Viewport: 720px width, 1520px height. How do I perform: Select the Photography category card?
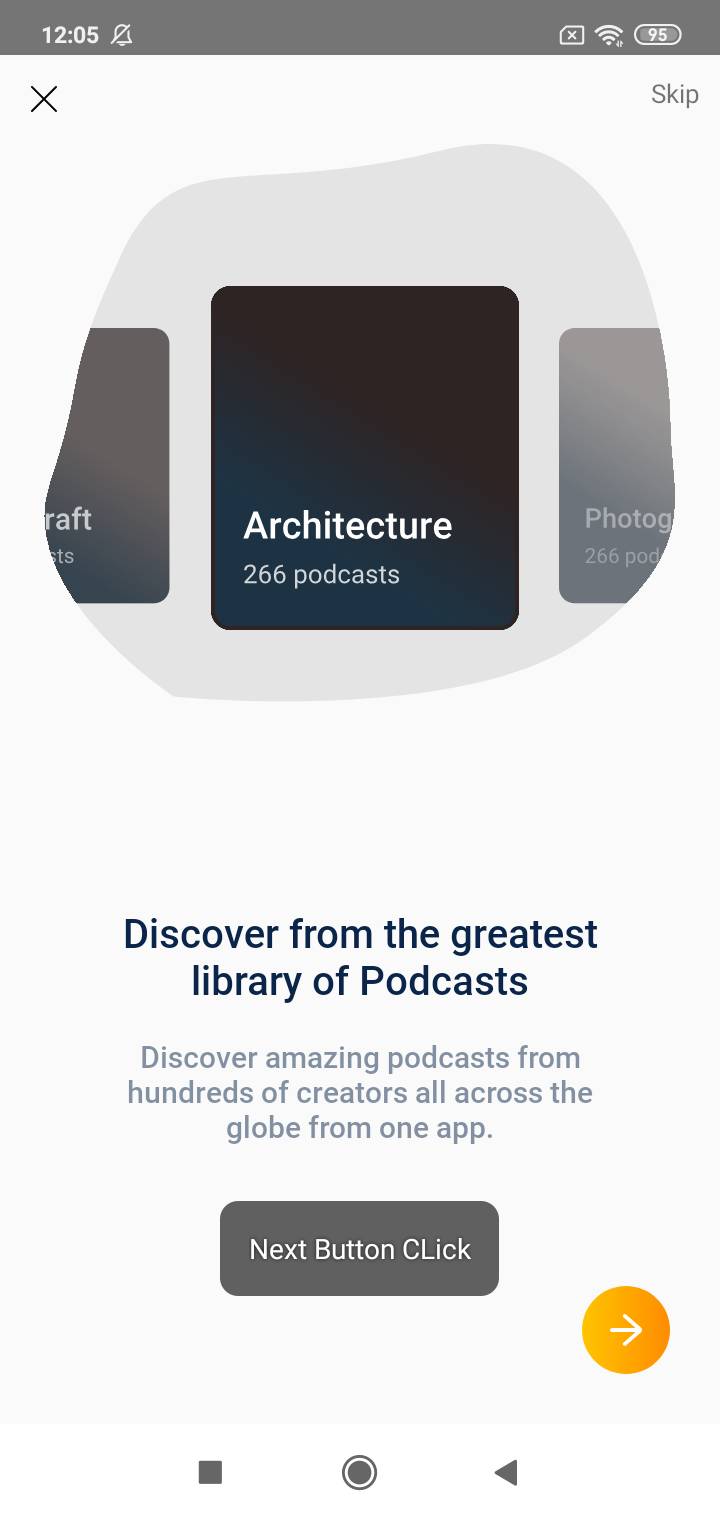[x=612, y=465]
